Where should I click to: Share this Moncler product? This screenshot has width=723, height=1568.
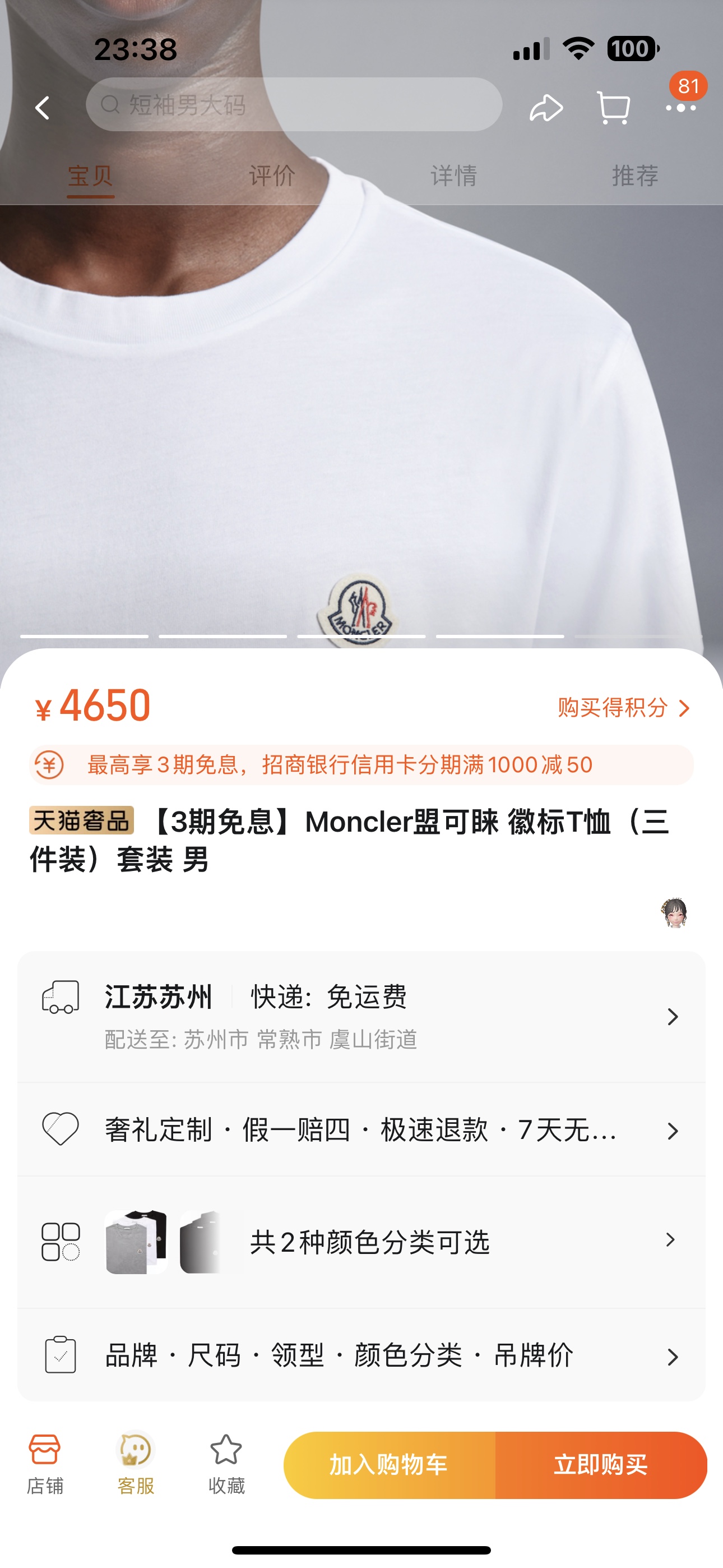pyautogui.click(x=546, y=108)
